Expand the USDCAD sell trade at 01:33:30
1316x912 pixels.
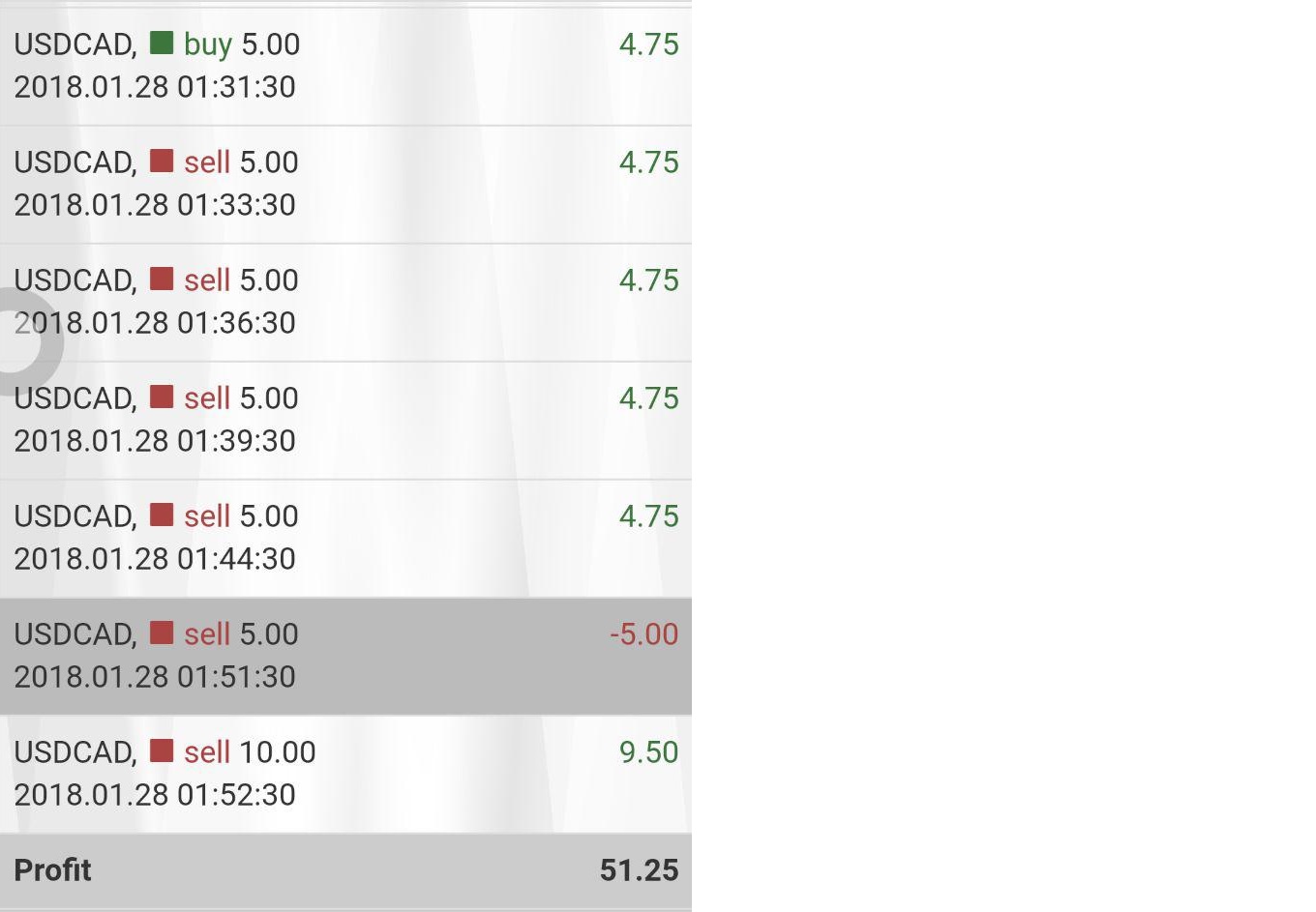click(x=345, y=184)
